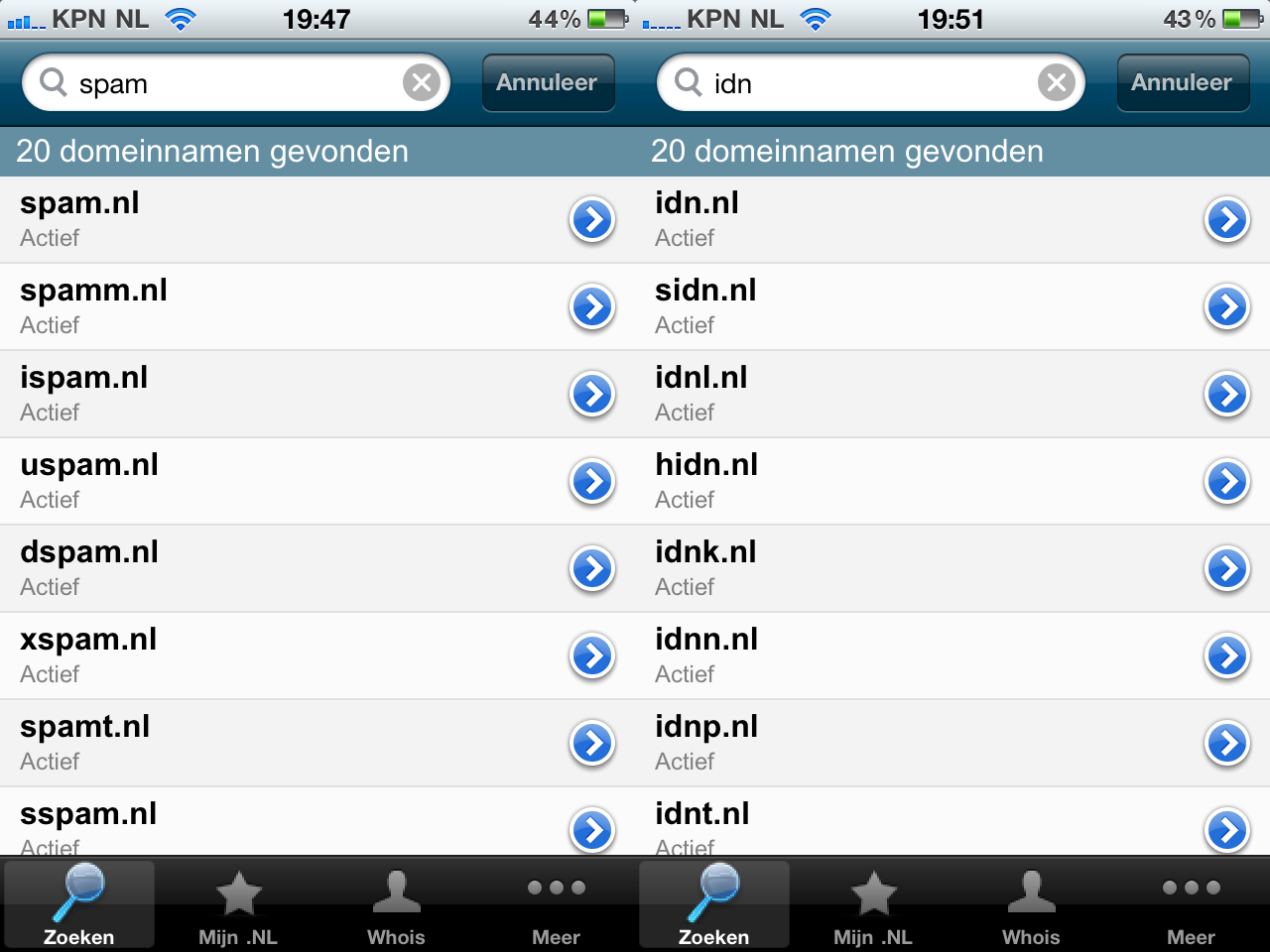Open the idn.nl domain result
The height and width of the screenshot is (952, 1270).
[933, 219]
